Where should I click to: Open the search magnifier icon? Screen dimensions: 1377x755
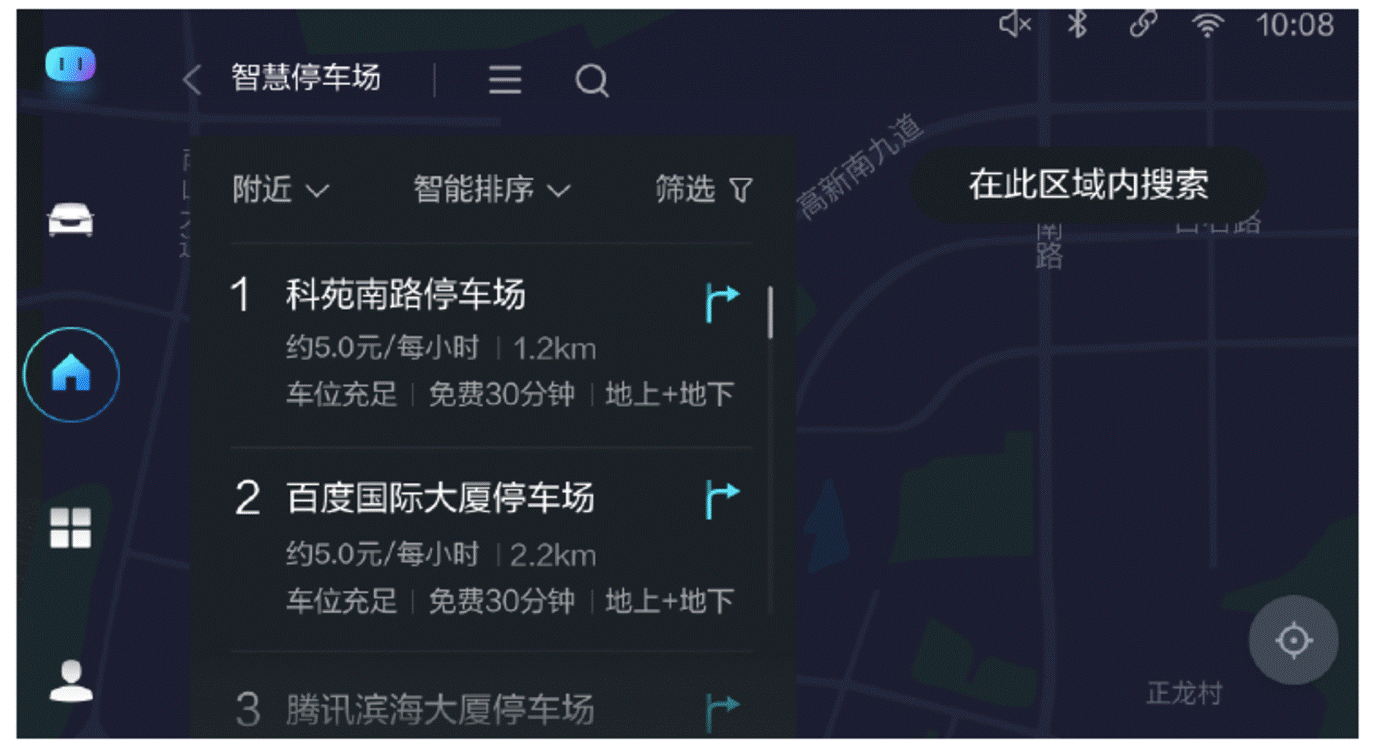[x=591, y=80]
